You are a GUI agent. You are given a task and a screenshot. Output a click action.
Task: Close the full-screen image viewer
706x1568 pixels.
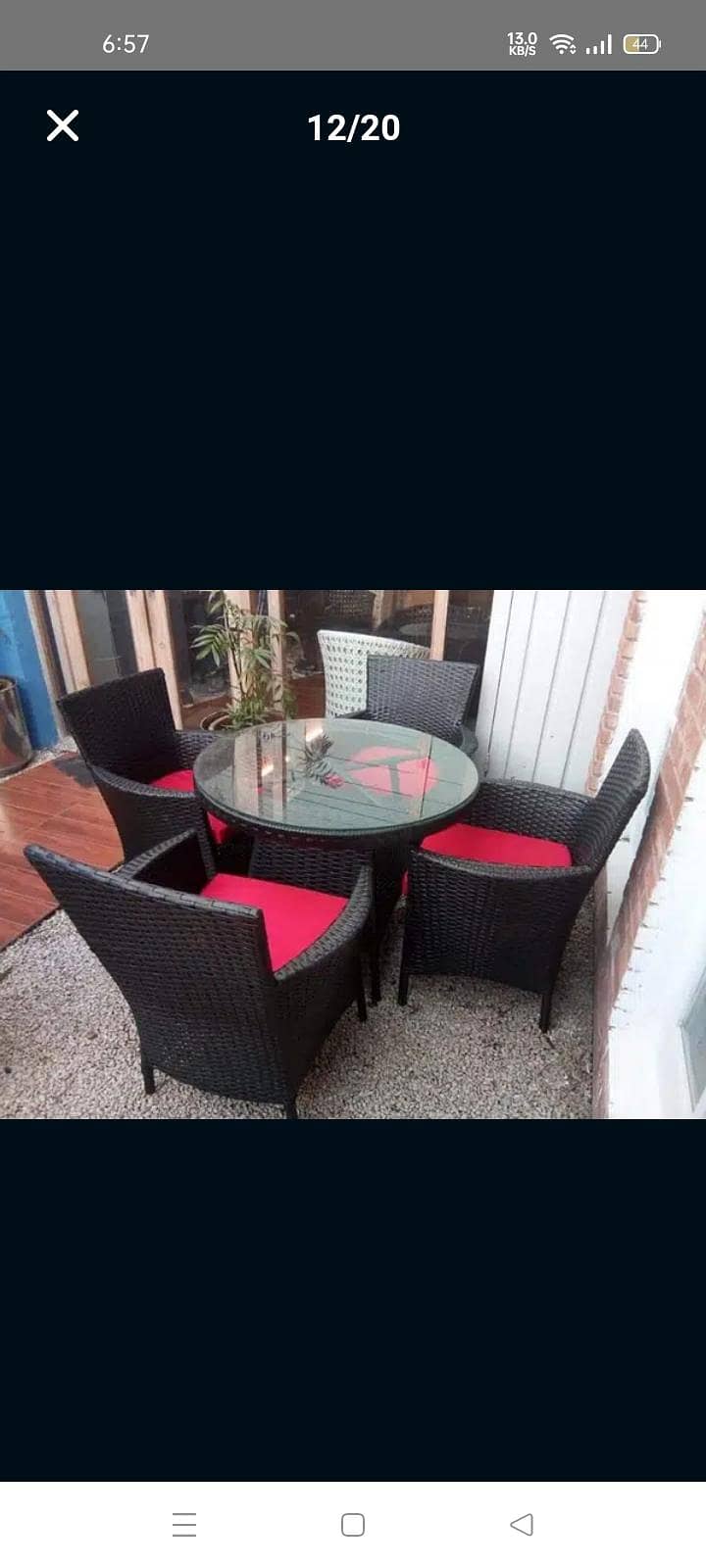tap(63, 125)
